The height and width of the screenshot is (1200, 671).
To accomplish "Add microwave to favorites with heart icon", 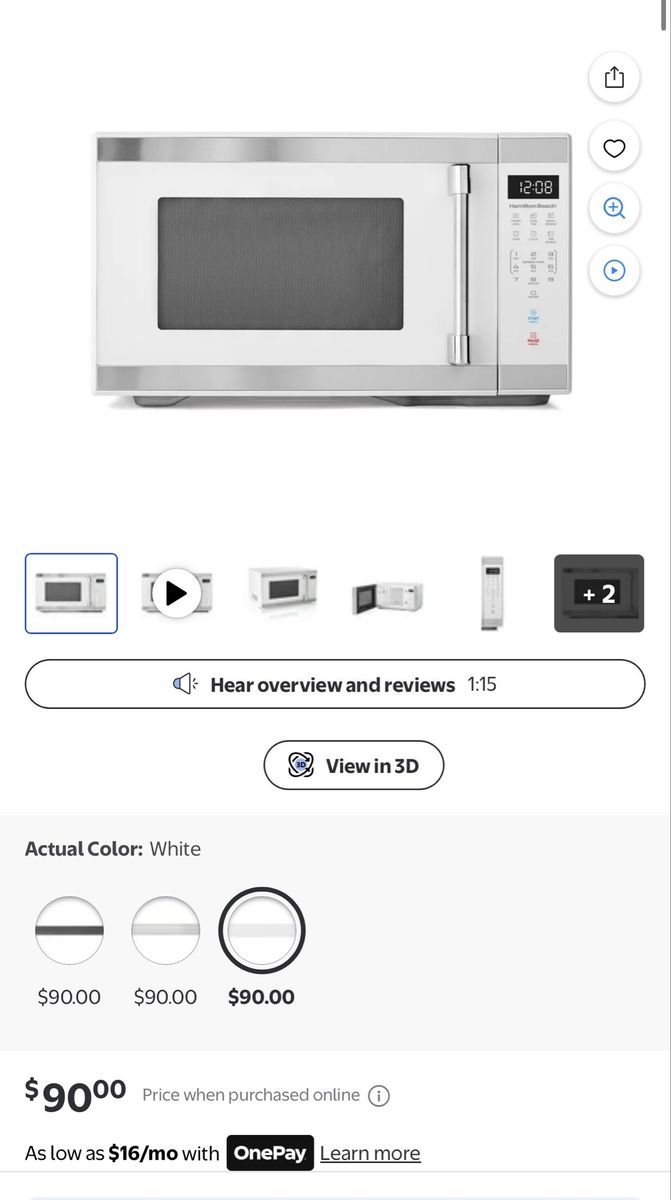I will tap(614, 148).
